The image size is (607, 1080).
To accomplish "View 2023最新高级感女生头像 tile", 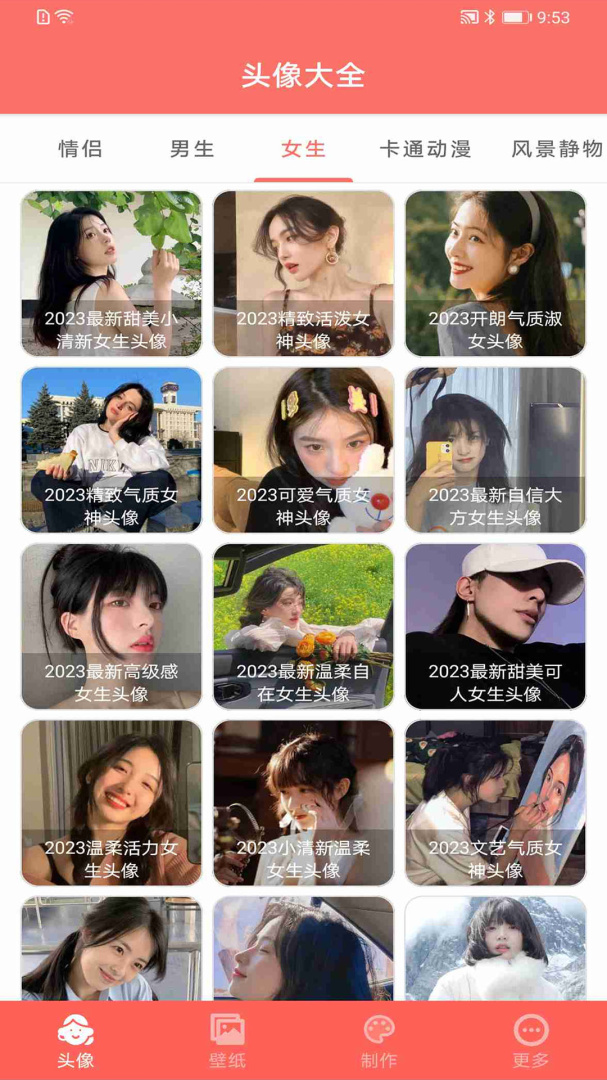I will point(111,626).
